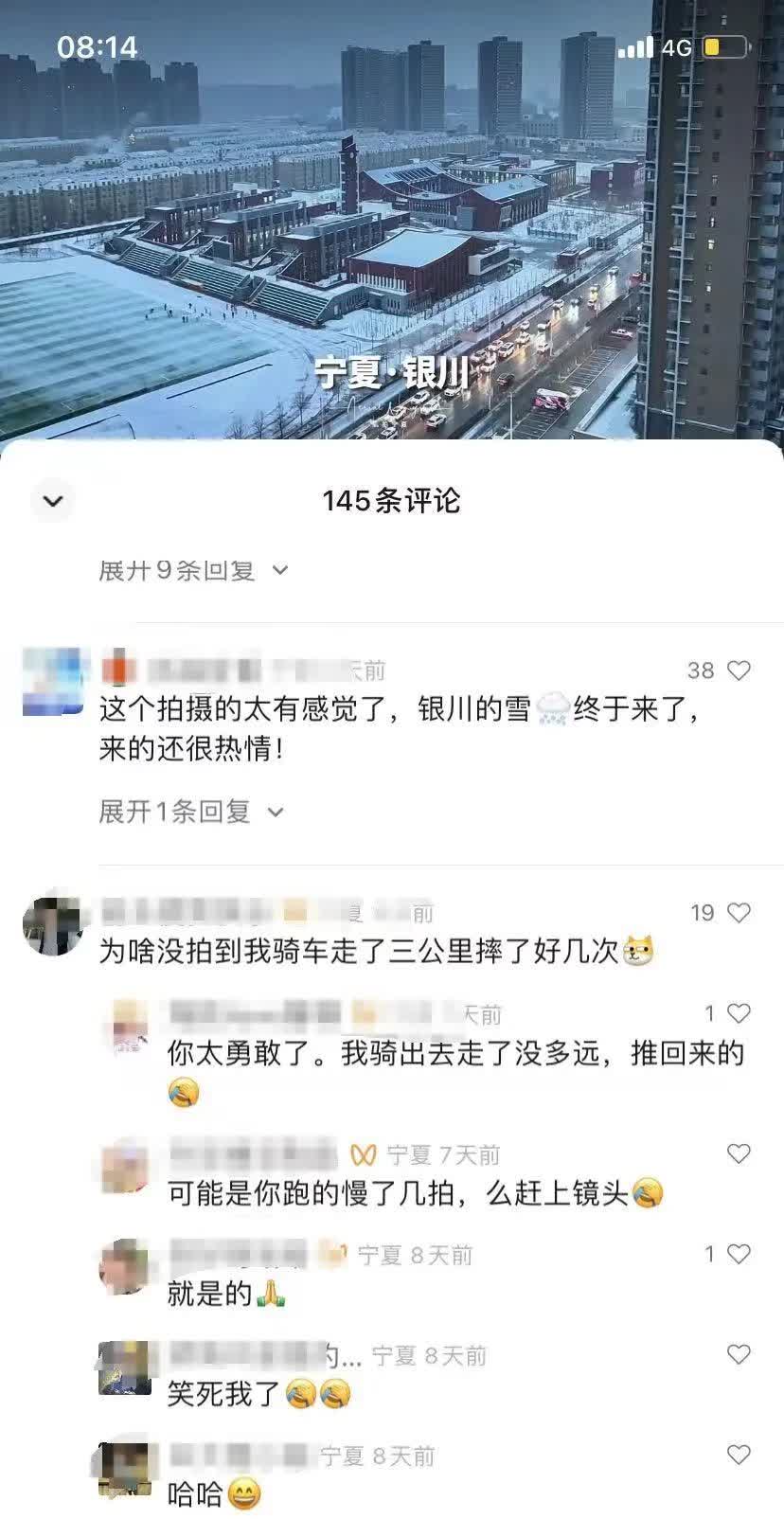Like the reply 哈哈

pyautogui.click(x=738, y=1455)
